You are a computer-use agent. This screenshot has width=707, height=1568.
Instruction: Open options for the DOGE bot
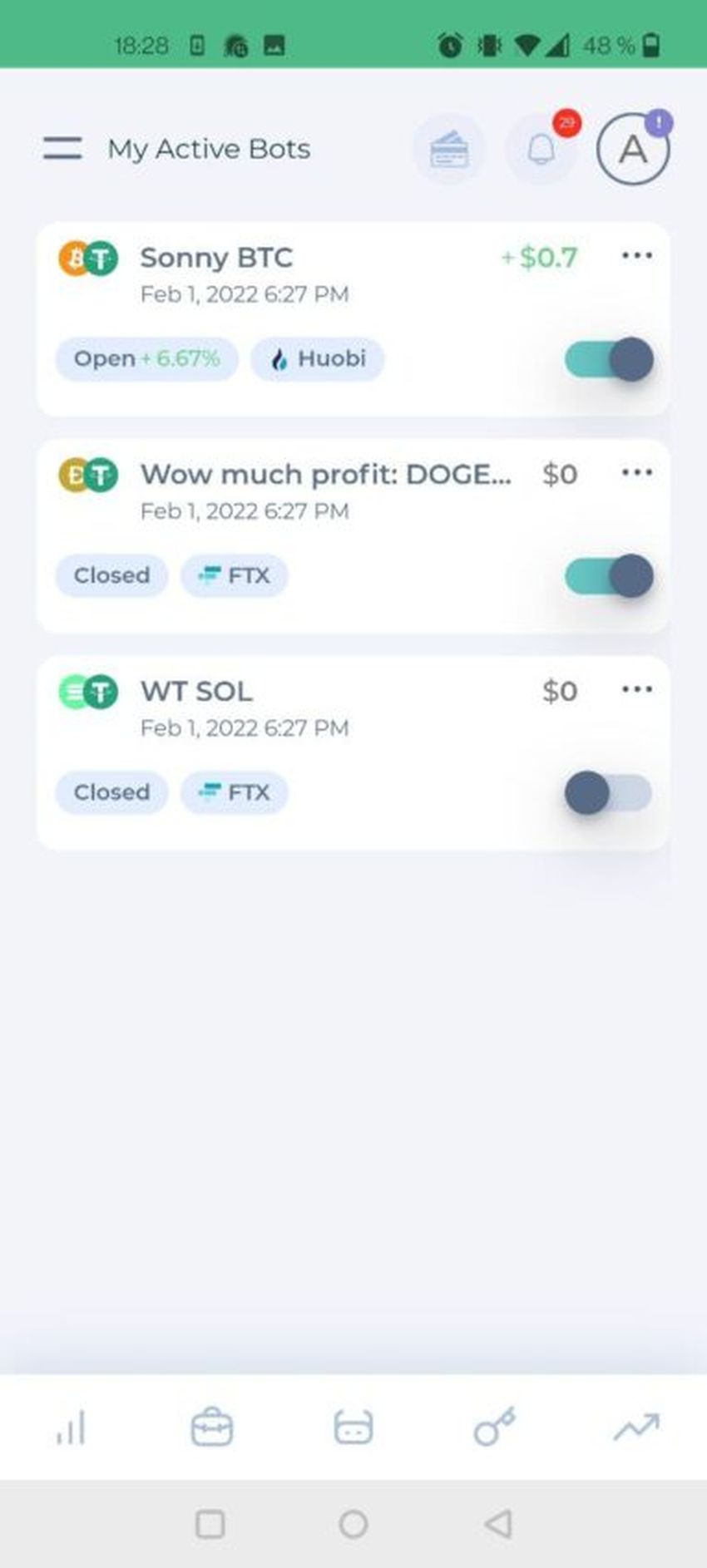[x=636, y=473]
